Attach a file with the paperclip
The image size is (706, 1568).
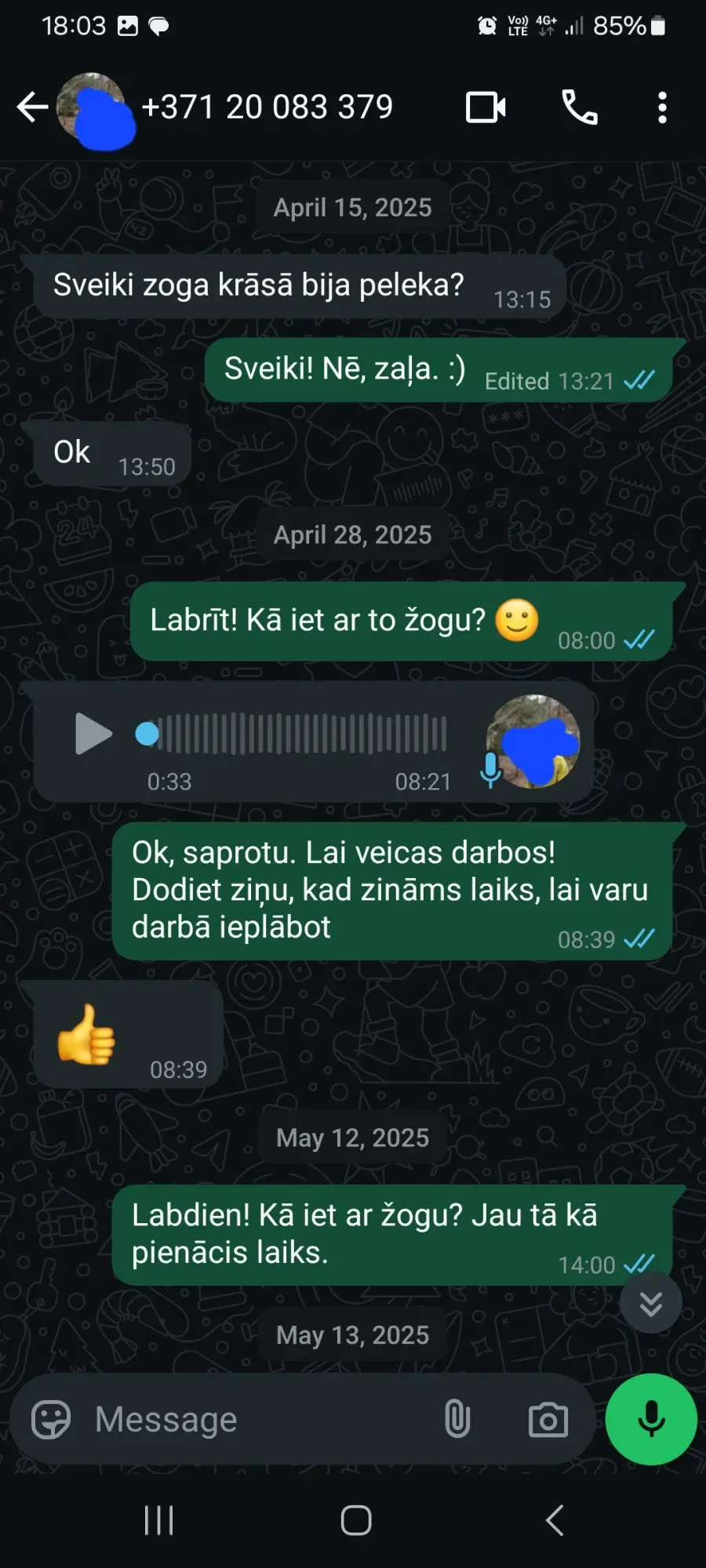coord(457,1420)
